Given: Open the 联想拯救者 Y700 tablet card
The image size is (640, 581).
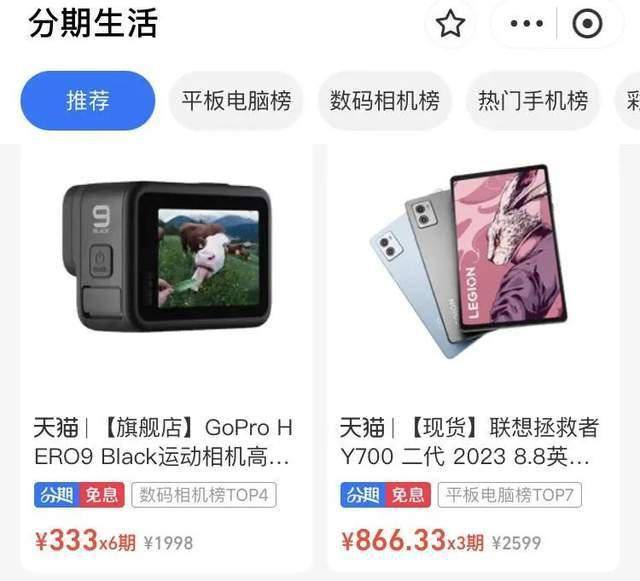Looking at the screenshot, I should [x=470, y=360].
